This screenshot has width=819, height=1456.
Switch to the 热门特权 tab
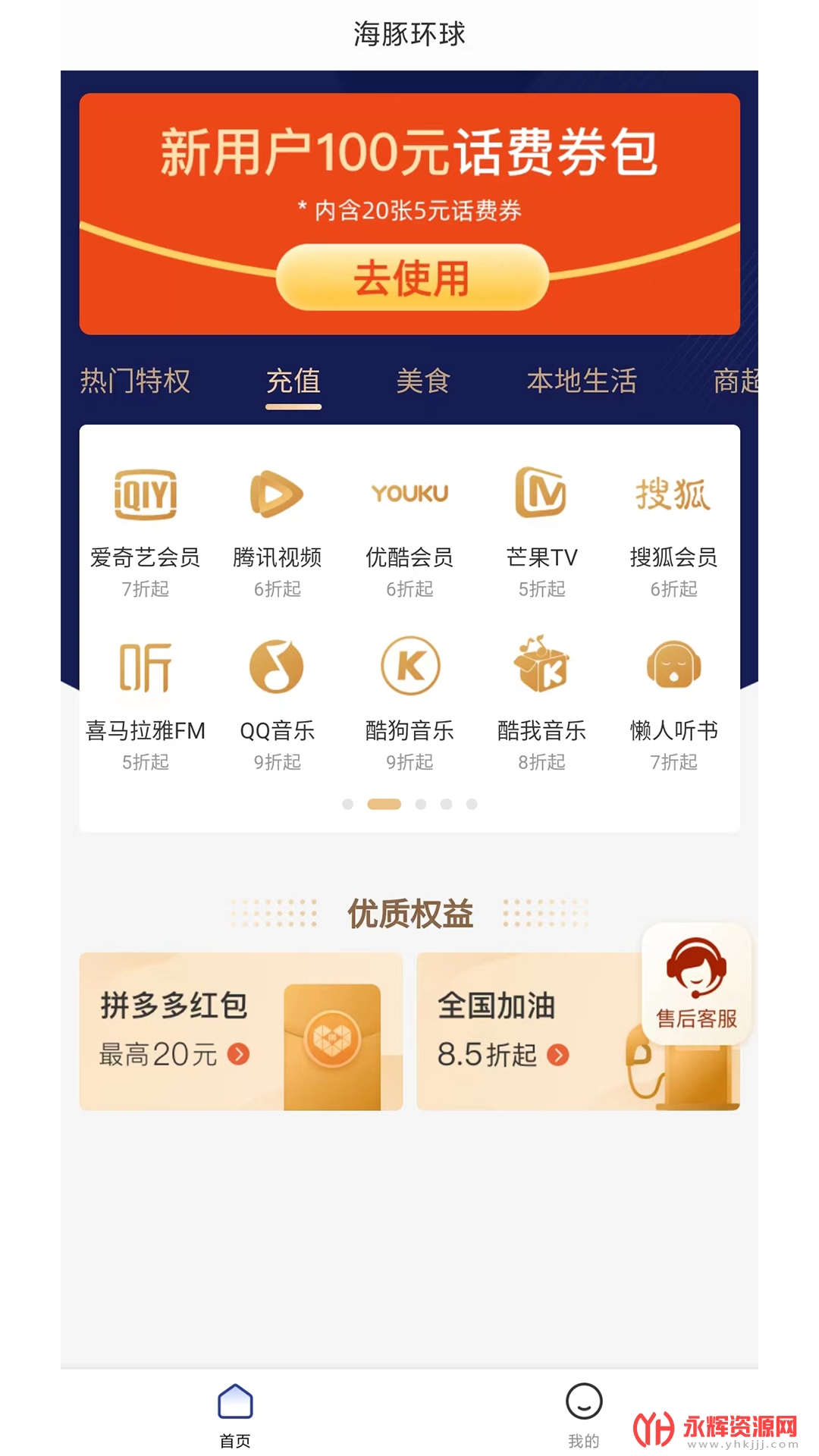coord(135,381)
